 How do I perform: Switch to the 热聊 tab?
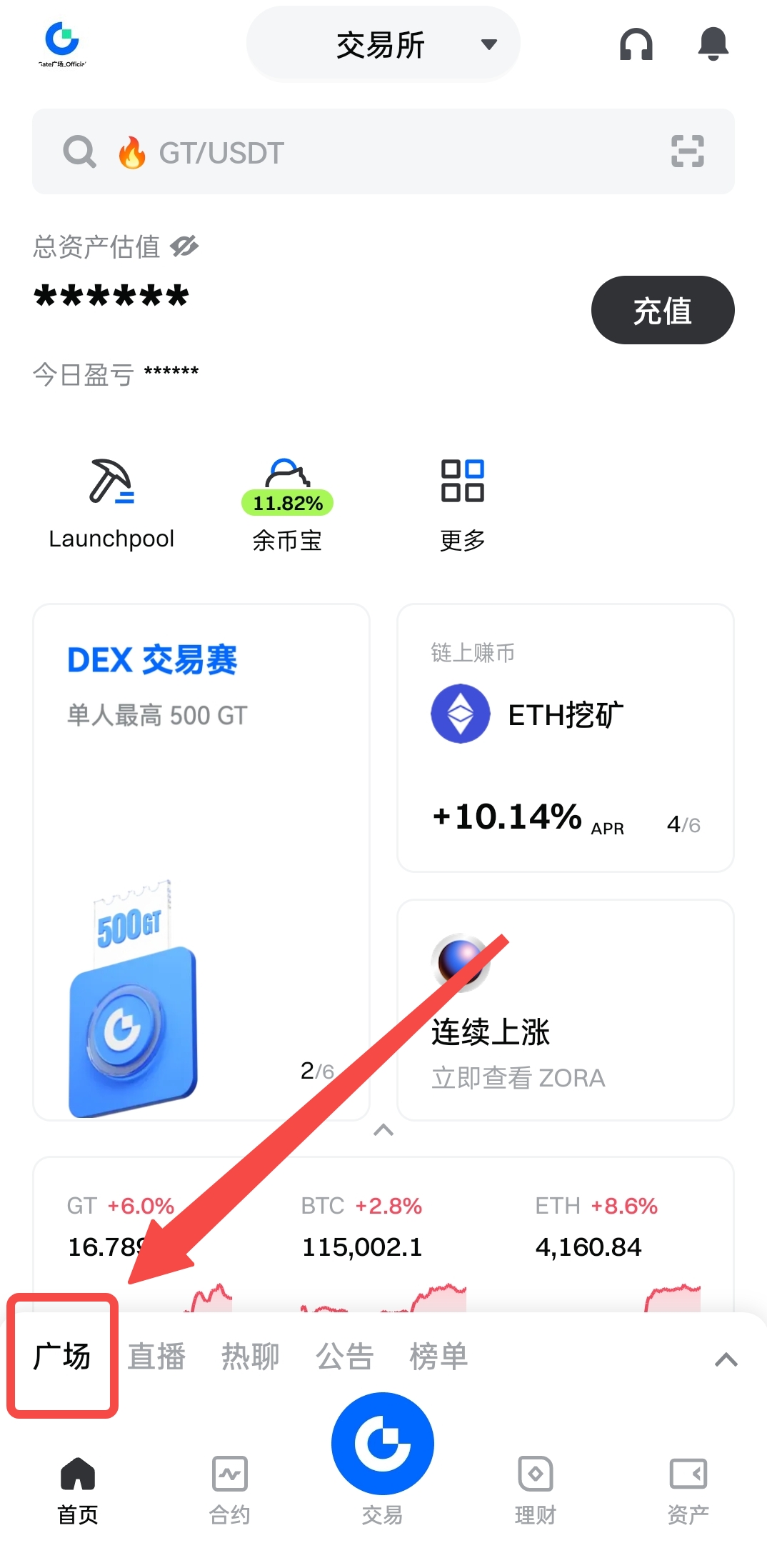click(x=250, y=1356)
